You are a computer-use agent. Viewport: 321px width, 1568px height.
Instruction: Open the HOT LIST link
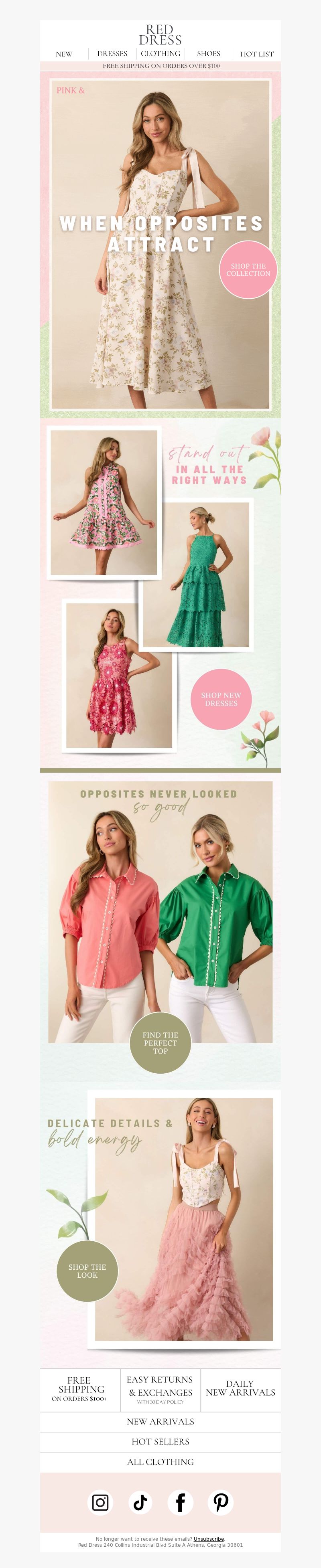pyautogui.click(x=256, y=54)
